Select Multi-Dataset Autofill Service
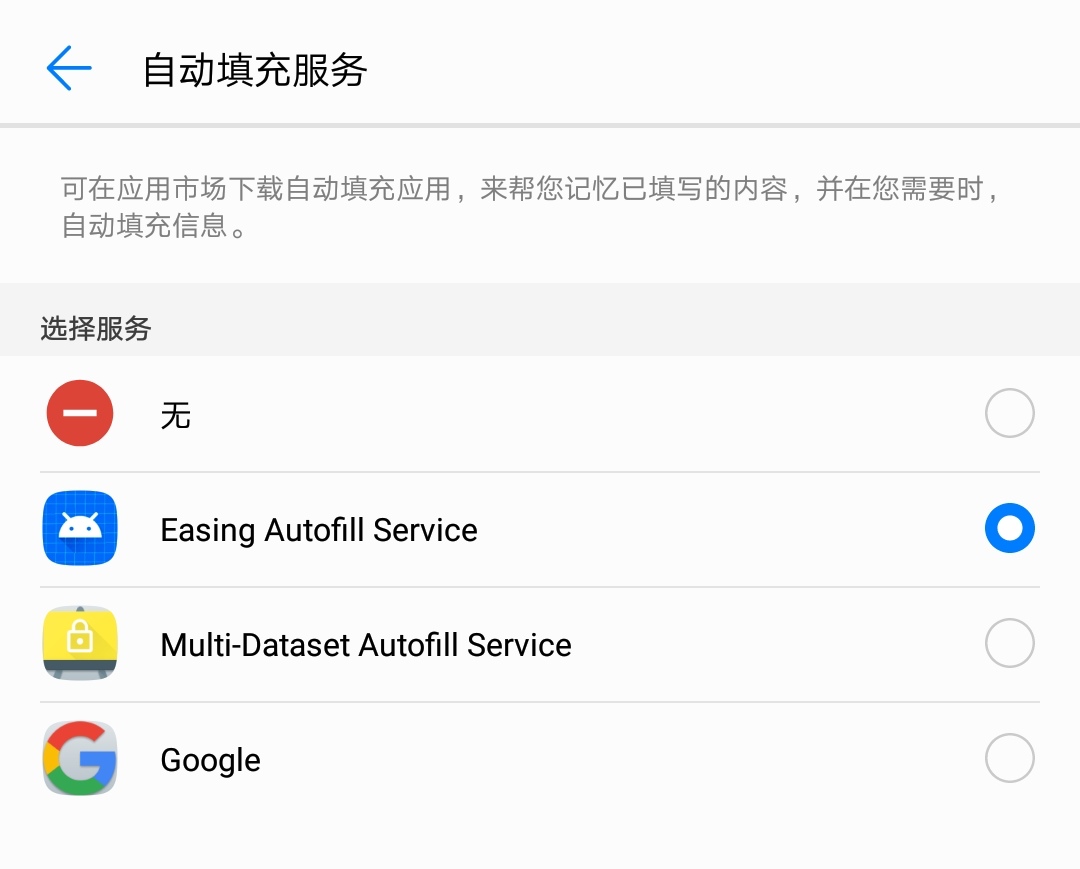Screen dimensions: 1080x869 point(1009,644)
